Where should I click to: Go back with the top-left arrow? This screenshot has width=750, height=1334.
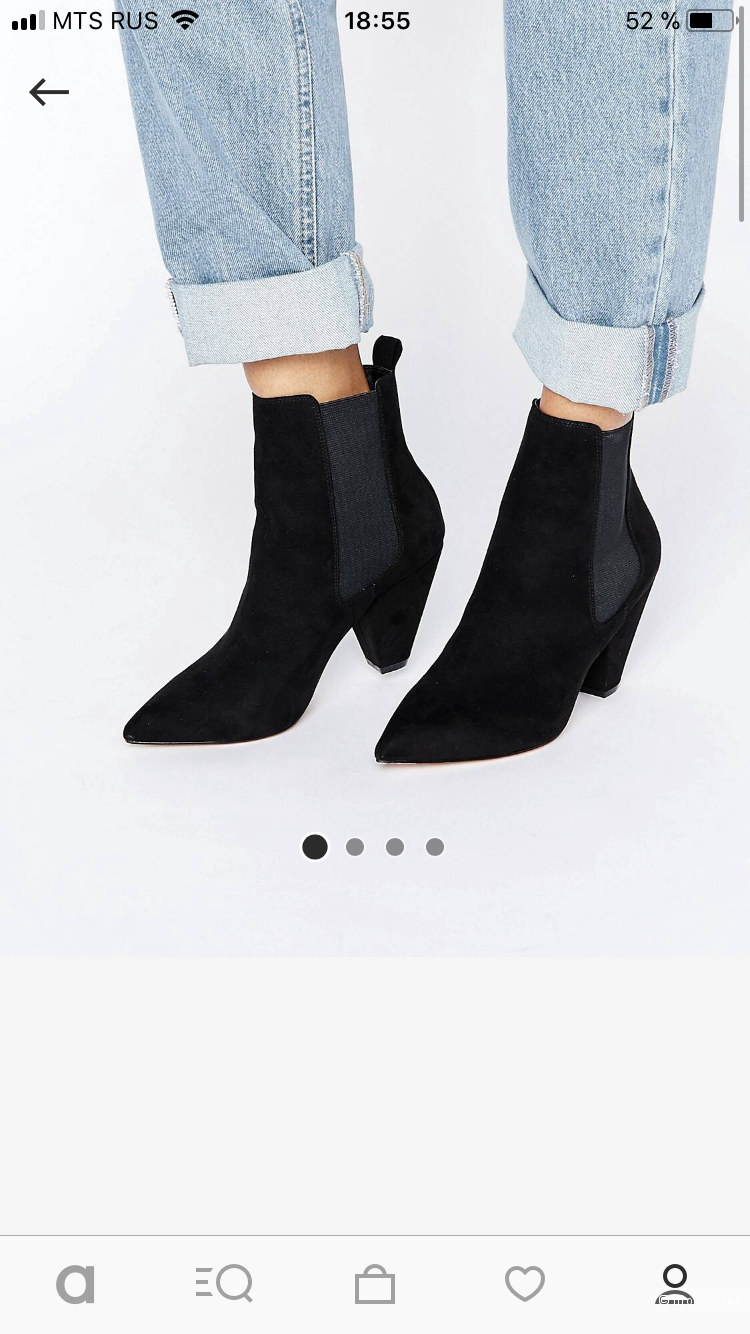49,93
